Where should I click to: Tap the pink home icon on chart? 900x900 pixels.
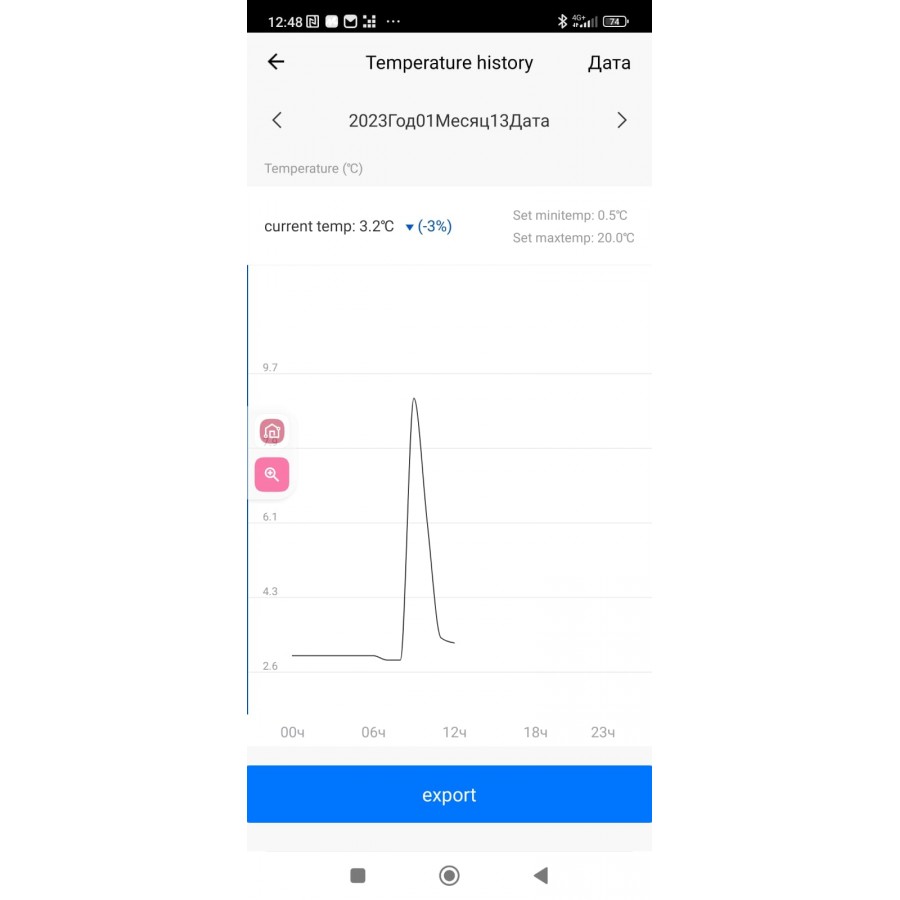pyautogui.click(x=272, y=431)
